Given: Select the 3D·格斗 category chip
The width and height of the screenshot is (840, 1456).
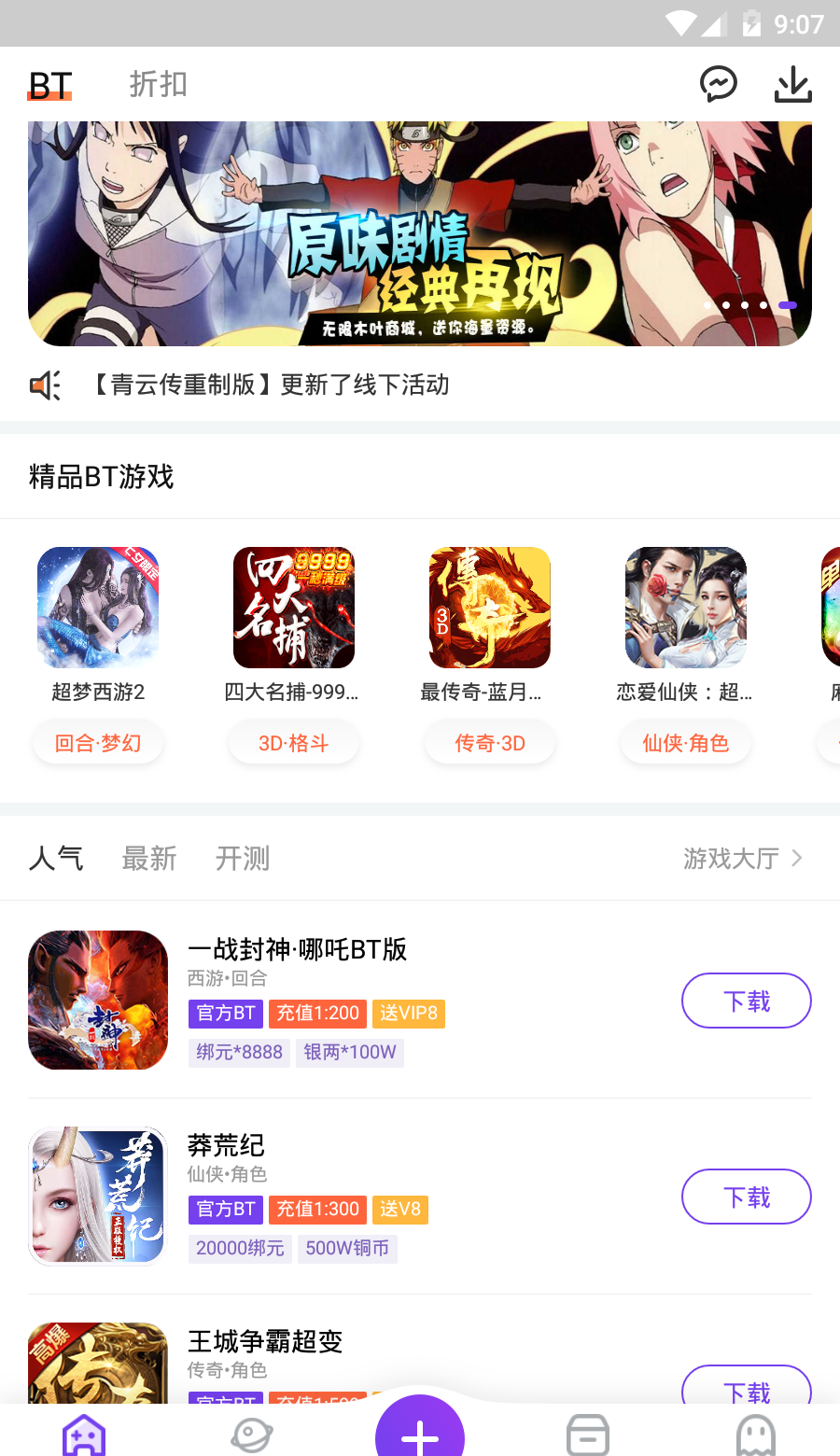Looking at the screenshot, I should 294,743.
